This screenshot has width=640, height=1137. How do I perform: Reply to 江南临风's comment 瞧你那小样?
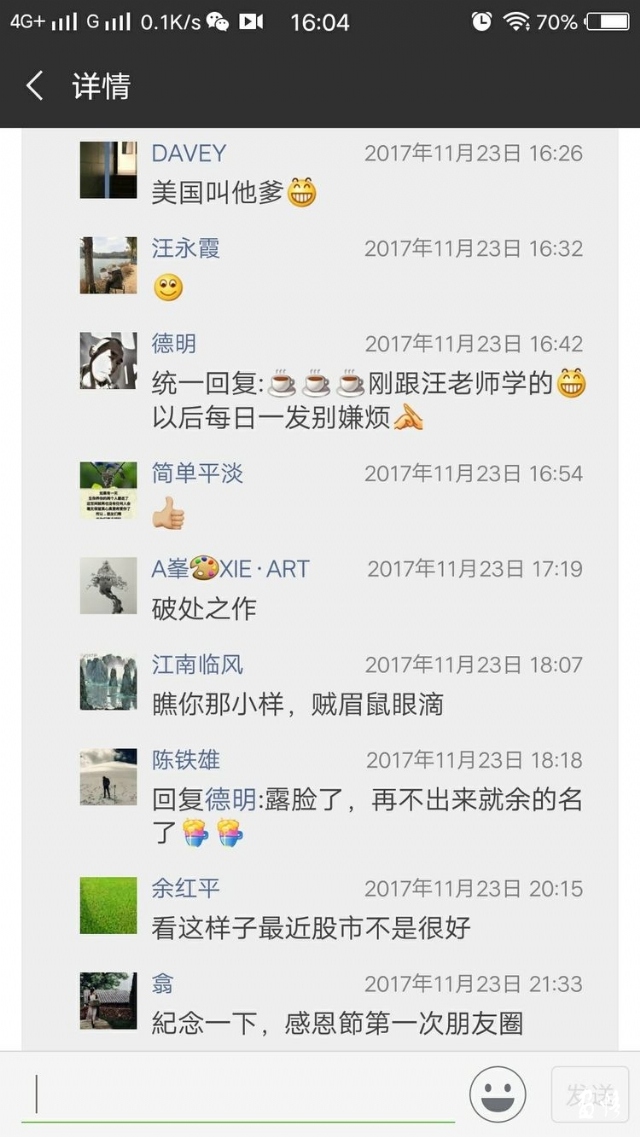point(297,705)
